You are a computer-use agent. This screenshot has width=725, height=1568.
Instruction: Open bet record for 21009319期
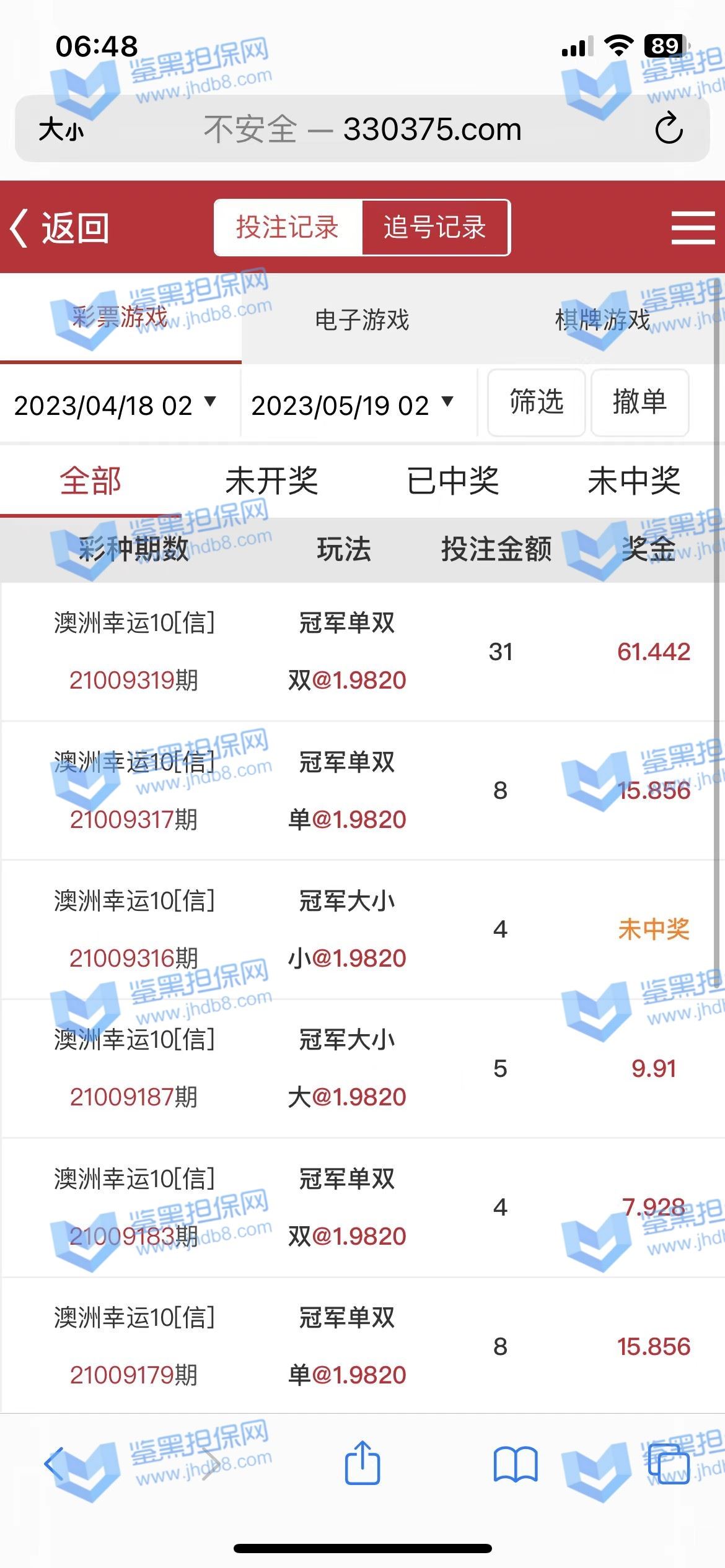[x=134, y=680]
